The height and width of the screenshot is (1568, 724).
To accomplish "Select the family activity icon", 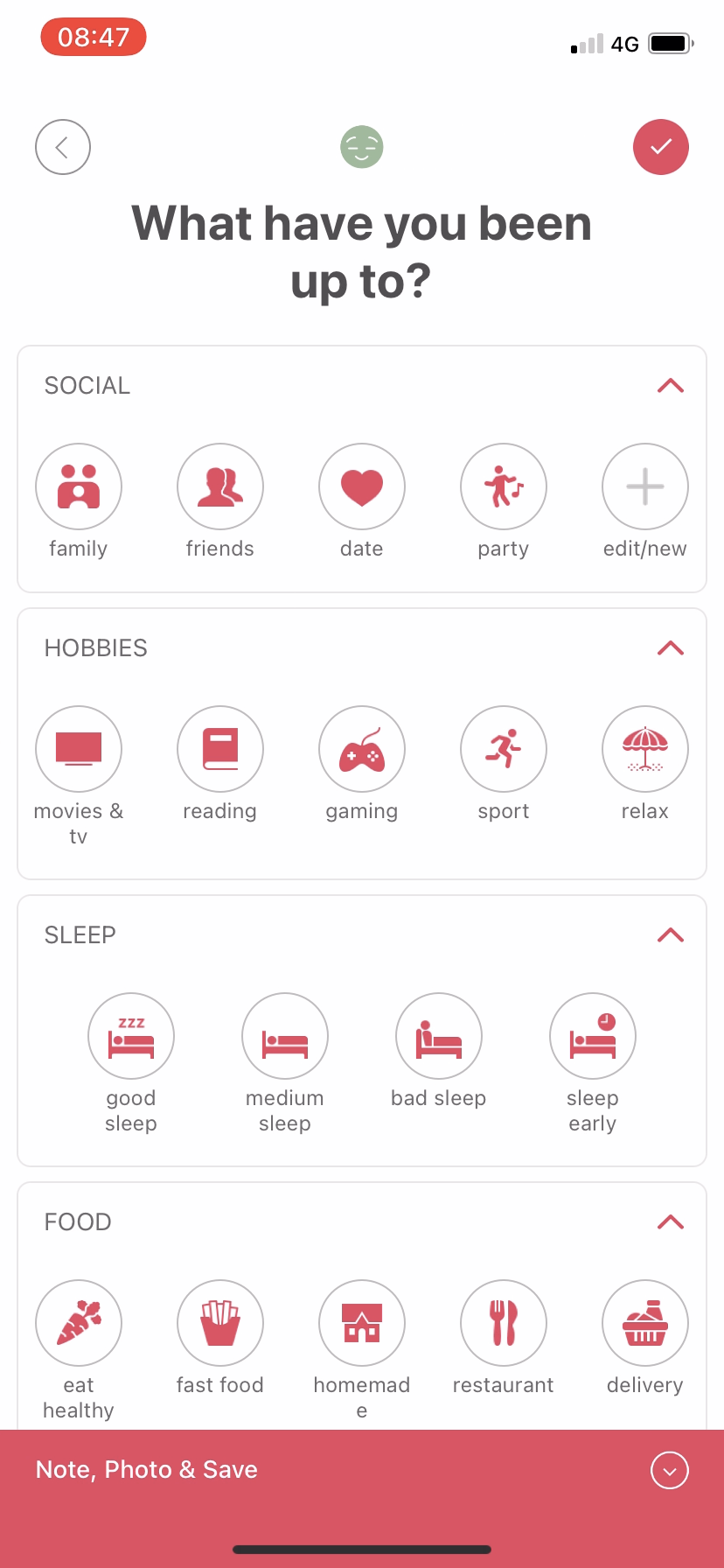I will point(78,486).
